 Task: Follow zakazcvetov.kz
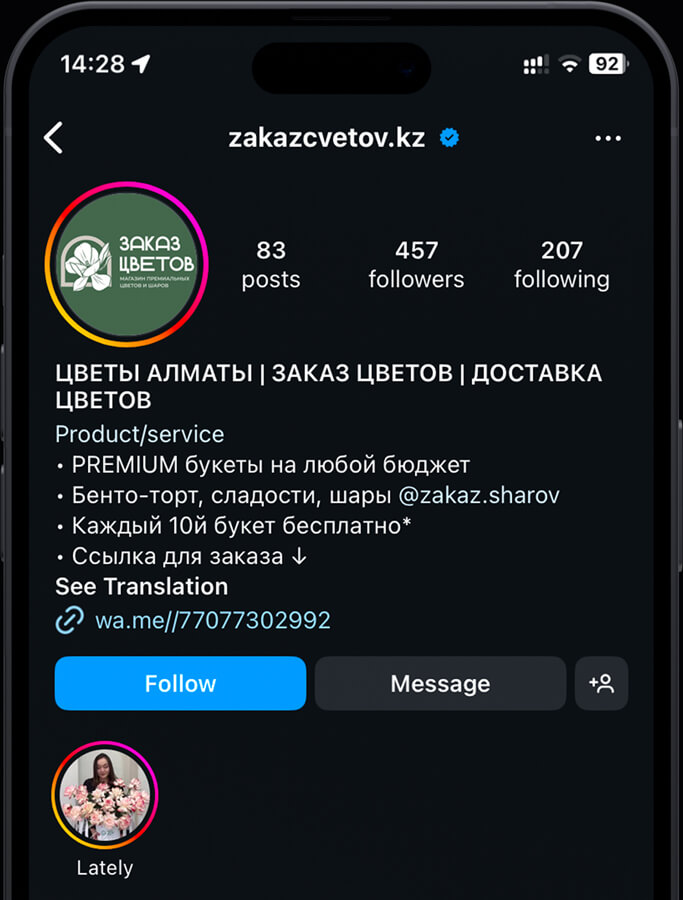pos(180,683)
